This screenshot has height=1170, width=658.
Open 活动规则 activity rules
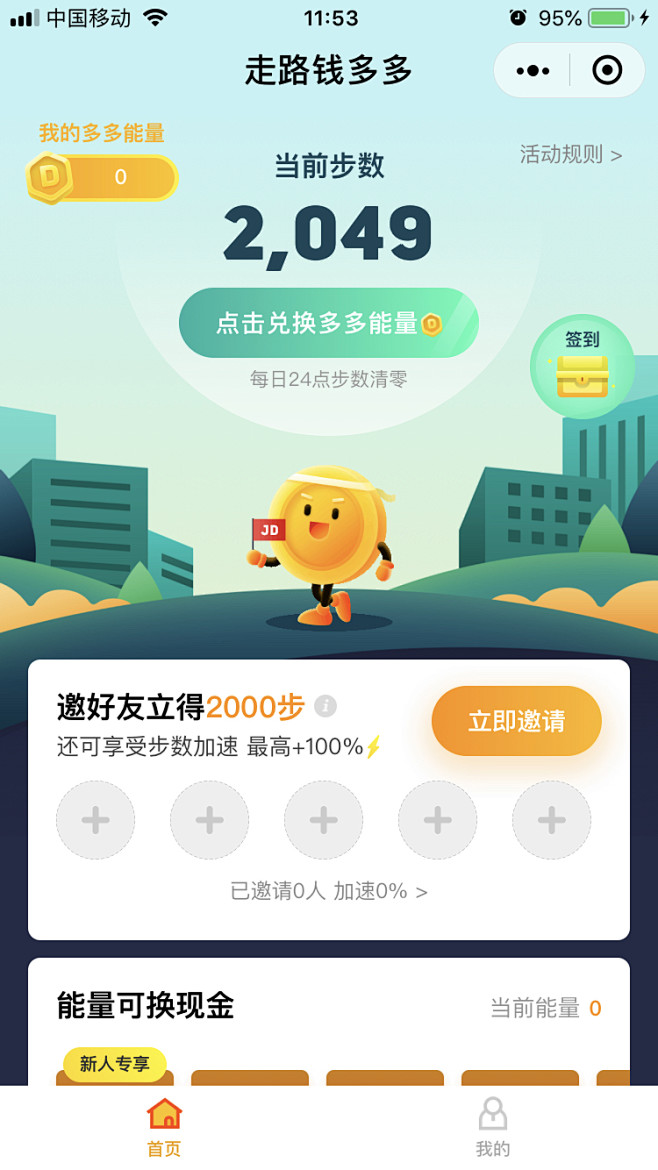point(570,155)
